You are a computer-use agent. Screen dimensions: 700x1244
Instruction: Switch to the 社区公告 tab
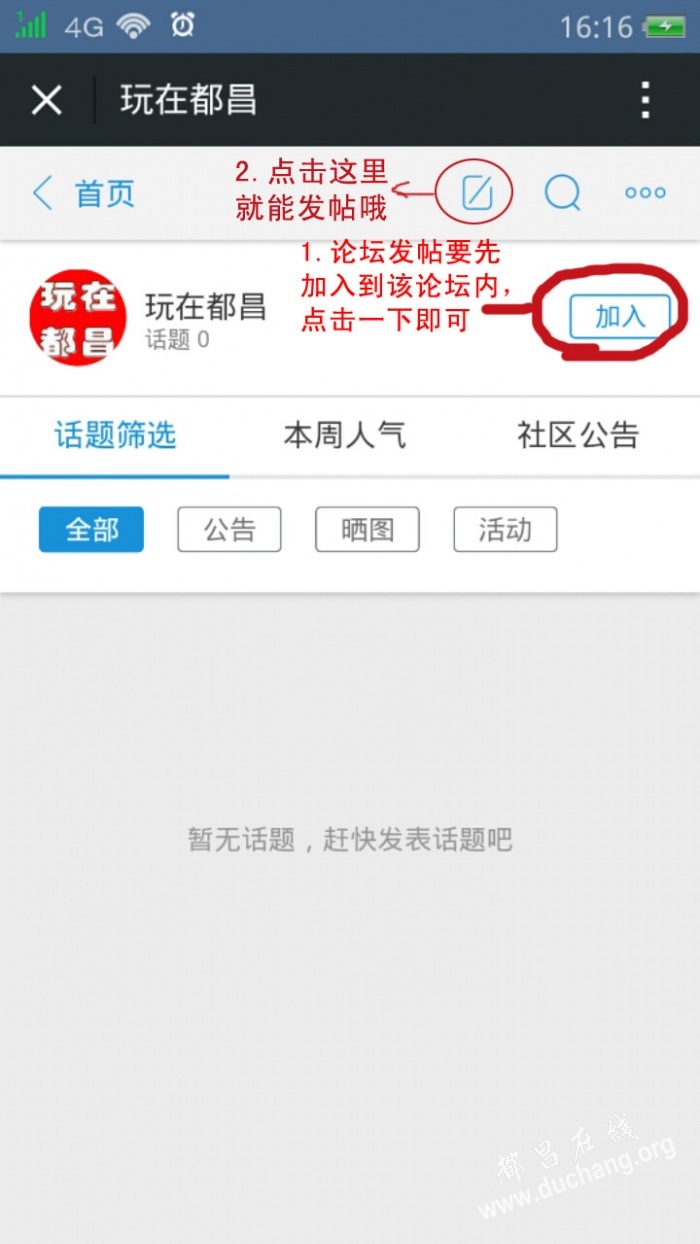(577, 435)
